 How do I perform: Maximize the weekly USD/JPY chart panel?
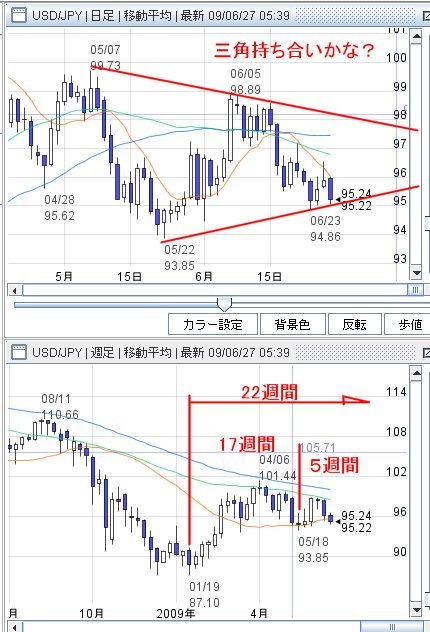coord(426,353)
